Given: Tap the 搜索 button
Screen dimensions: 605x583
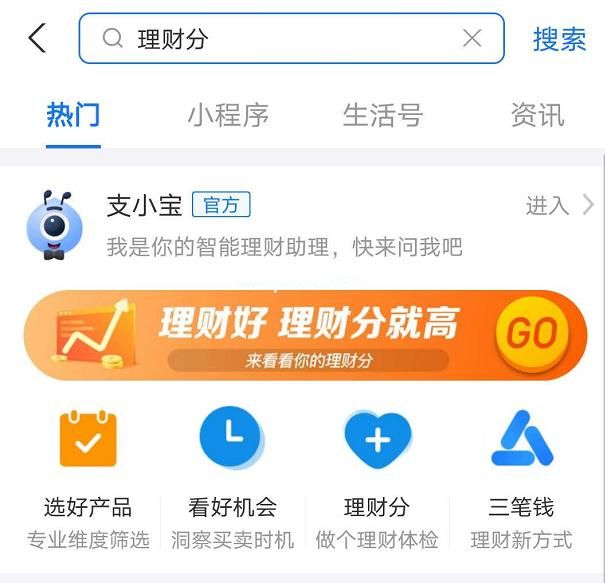Looking at the screenshot, I should (560, 39).
